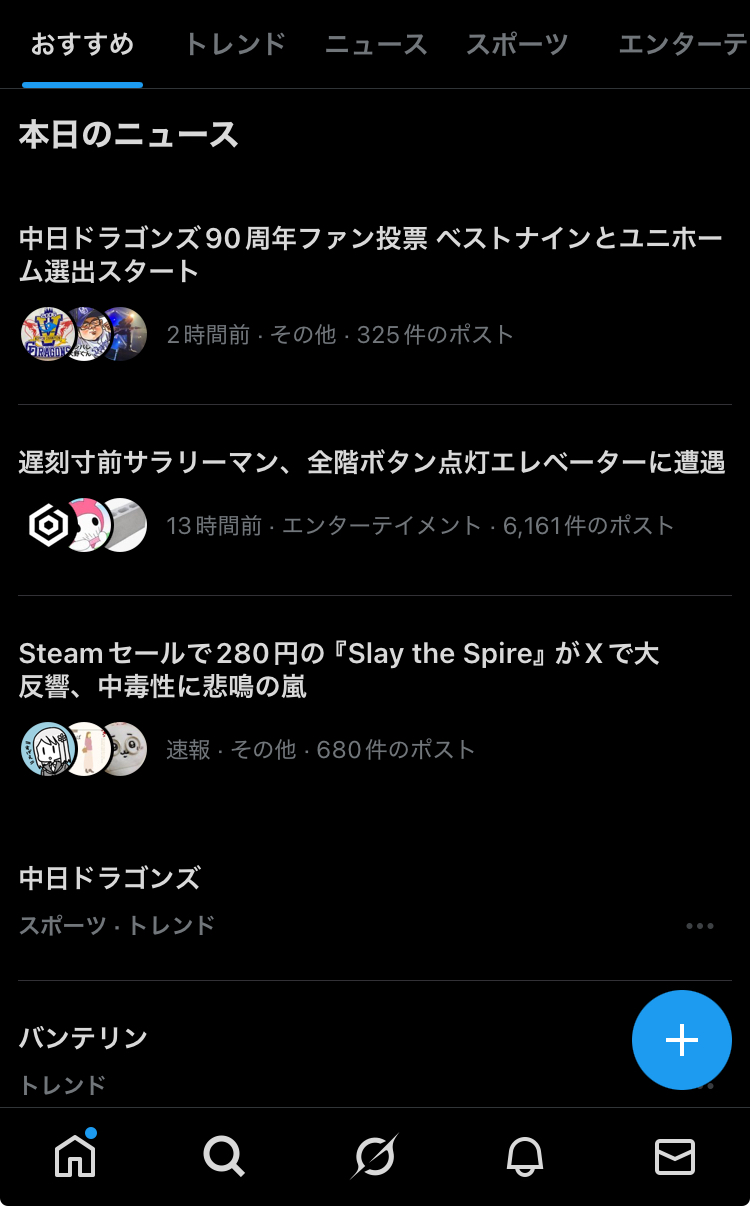
Task: Open more options for the 中日ドラゴンズ trend
Action: (x=700, y=926)
